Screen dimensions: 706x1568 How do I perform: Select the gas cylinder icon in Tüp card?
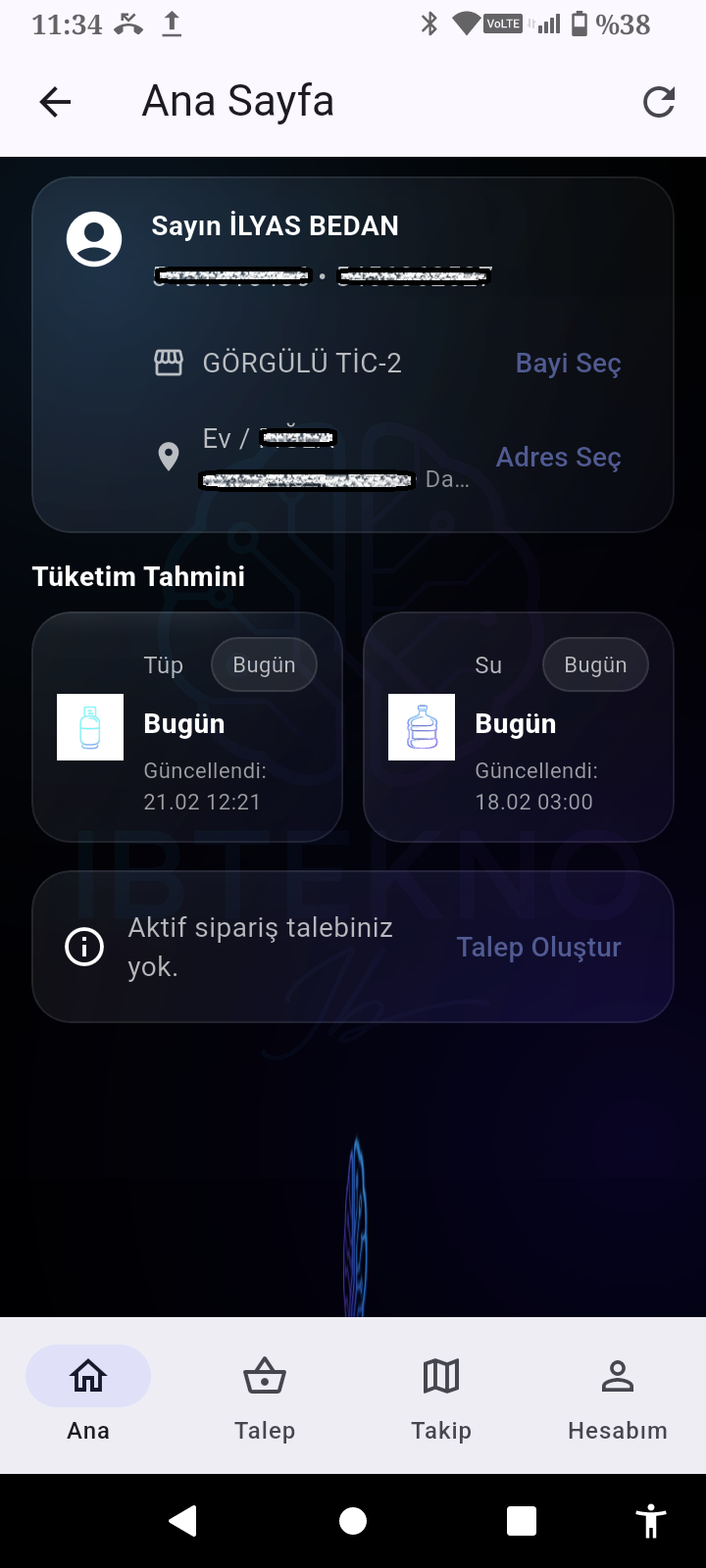[88, 726]
